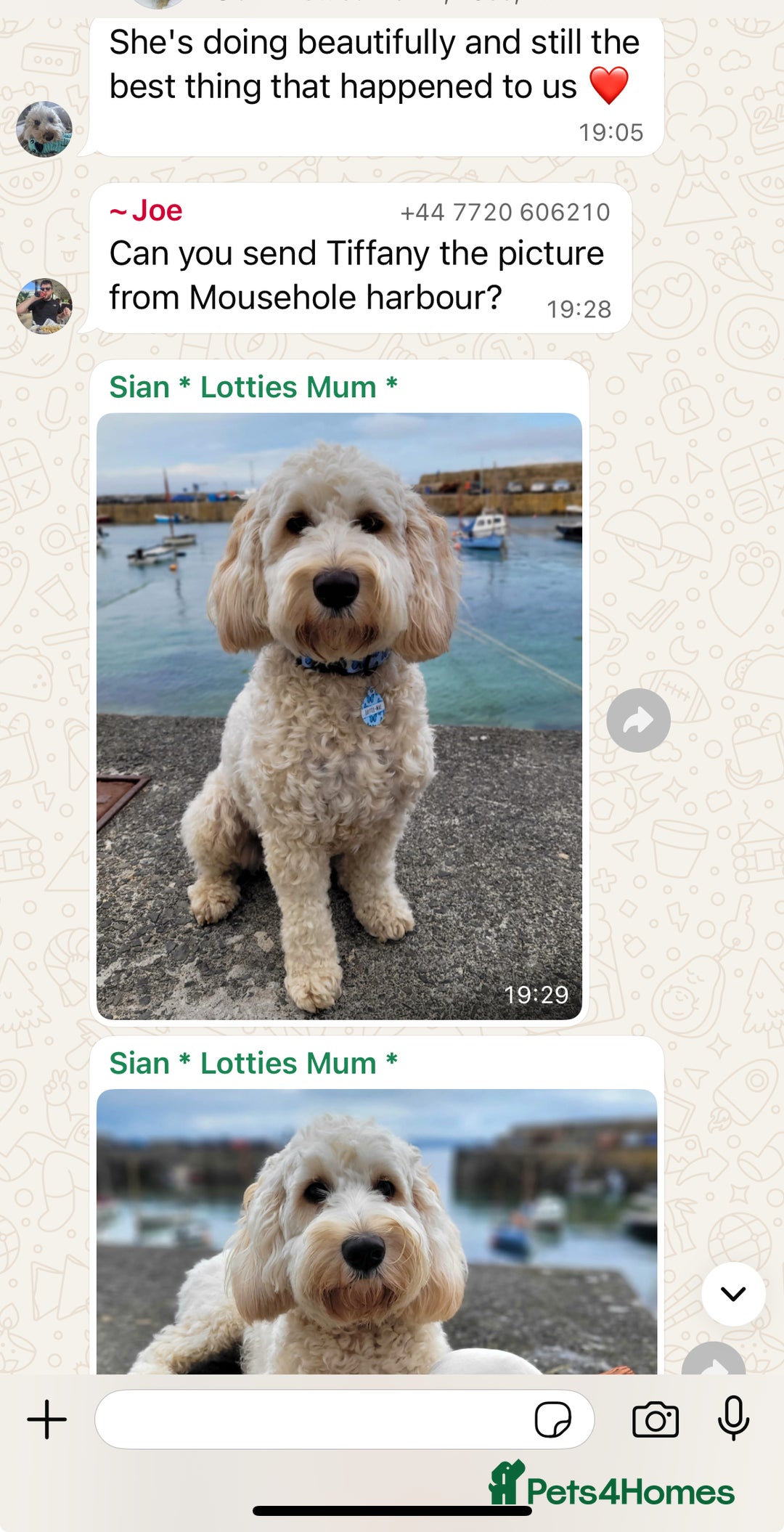
Task: Select the 19:05 message bubble
Action: (x=375, y=64)
